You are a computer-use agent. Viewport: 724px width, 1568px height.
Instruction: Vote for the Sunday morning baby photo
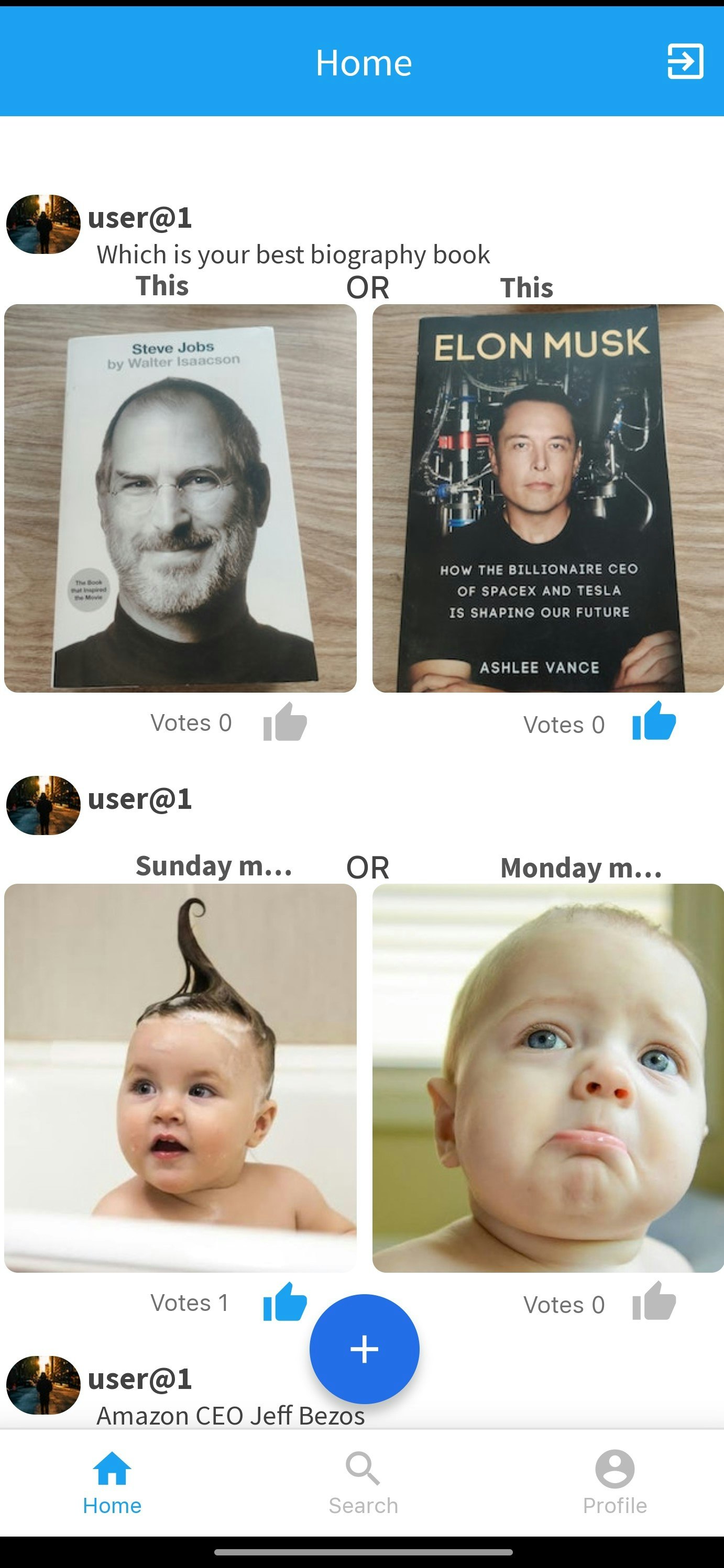coord(285,1302)
